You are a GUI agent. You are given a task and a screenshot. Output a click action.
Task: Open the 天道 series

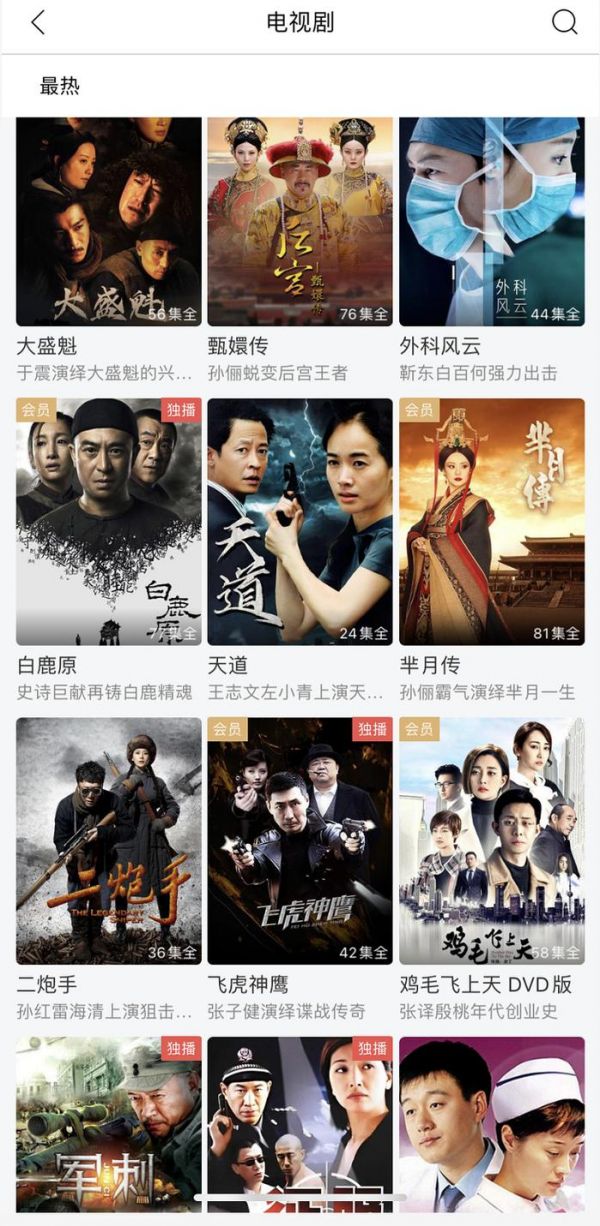point(300,521)
